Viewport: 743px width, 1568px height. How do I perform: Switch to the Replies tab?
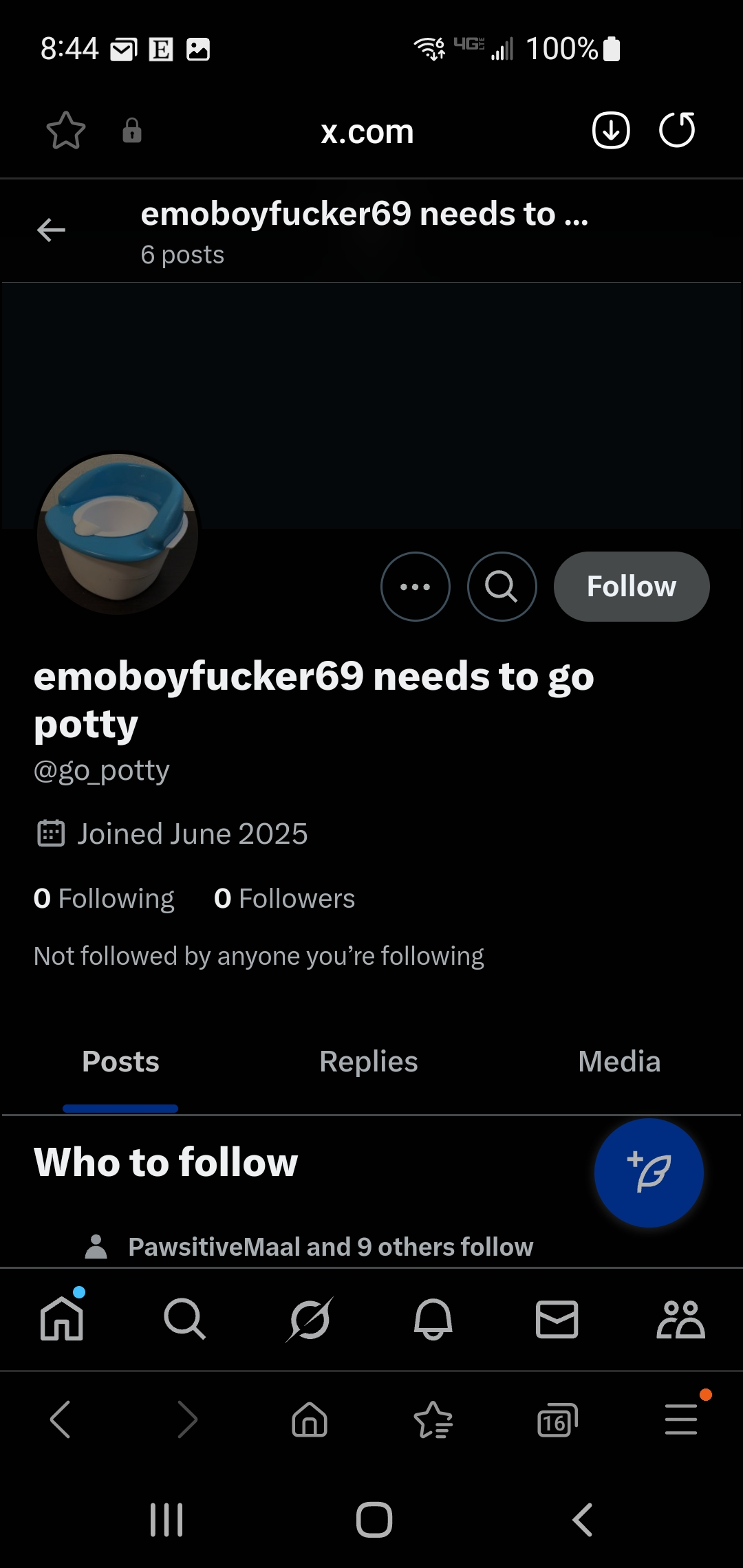tap(369, 1061)
